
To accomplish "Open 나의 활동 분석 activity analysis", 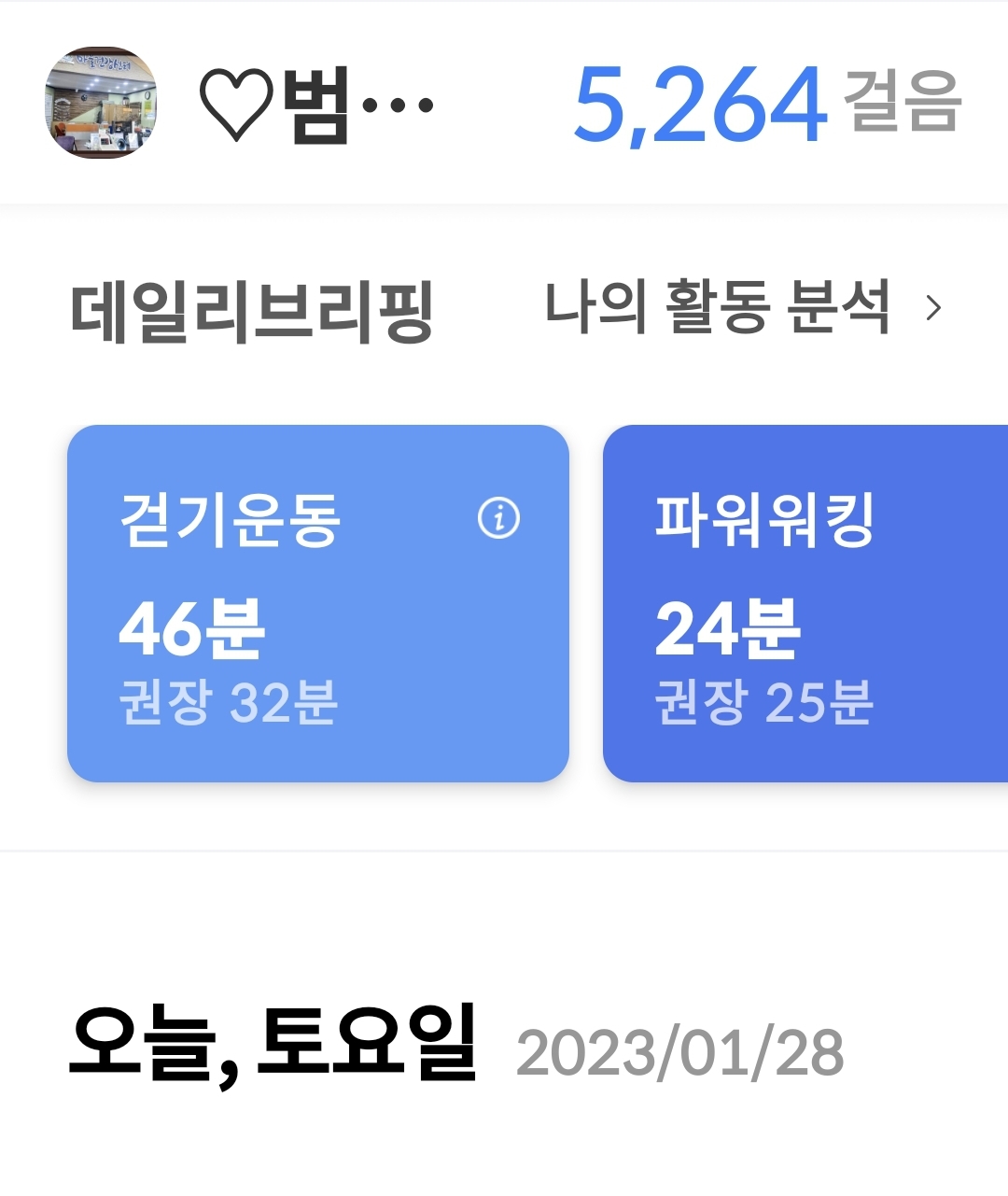I will click(744, 307).
